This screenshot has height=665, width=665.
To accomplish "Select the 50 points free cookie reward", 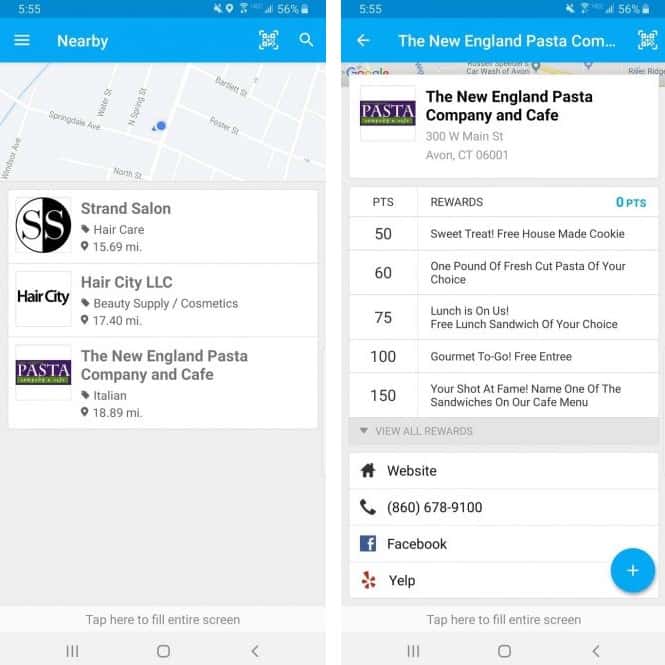I will tap(503, 234).
